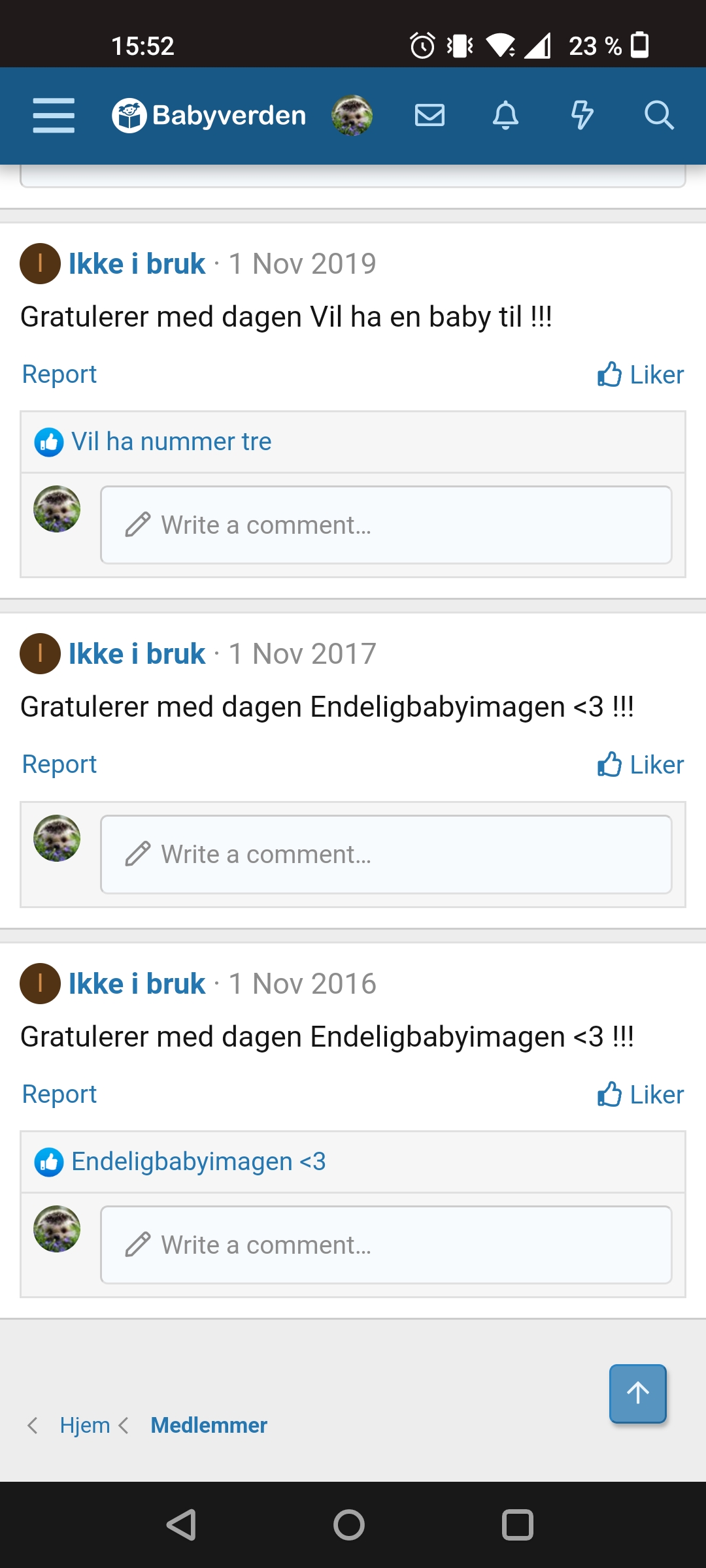Open the Medlemmer breadcrumb link
This screenshot has width=706, height=1568.
(209, 1425)
